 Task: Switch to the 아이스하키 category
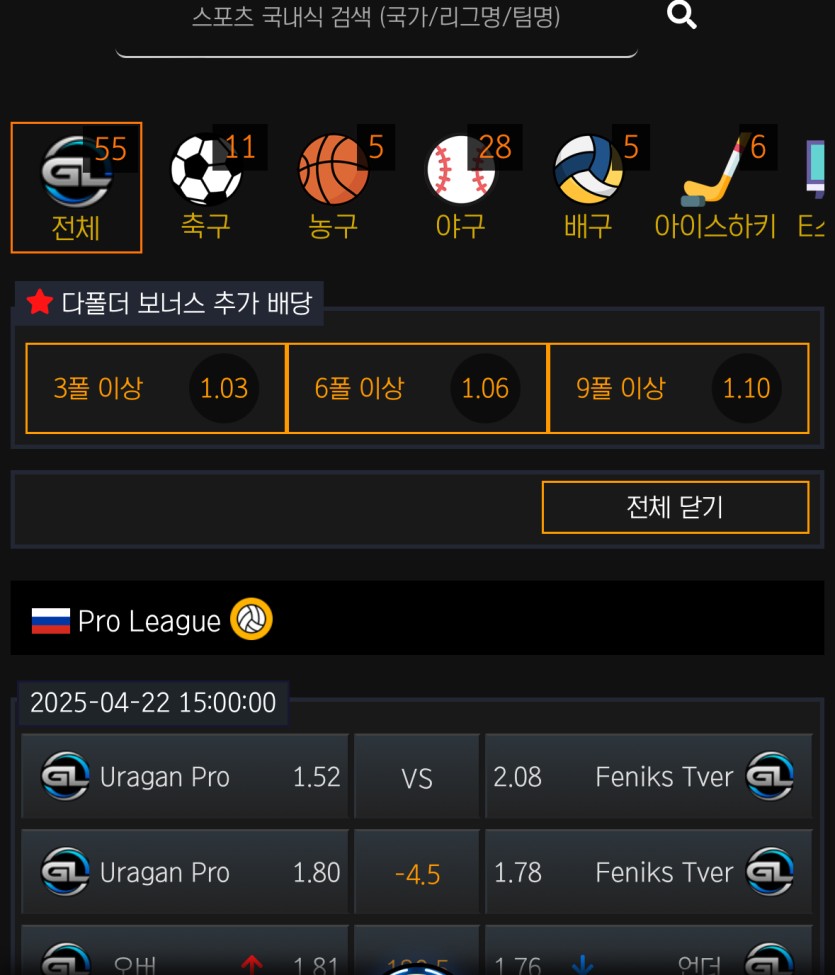(x=715, y=188)
